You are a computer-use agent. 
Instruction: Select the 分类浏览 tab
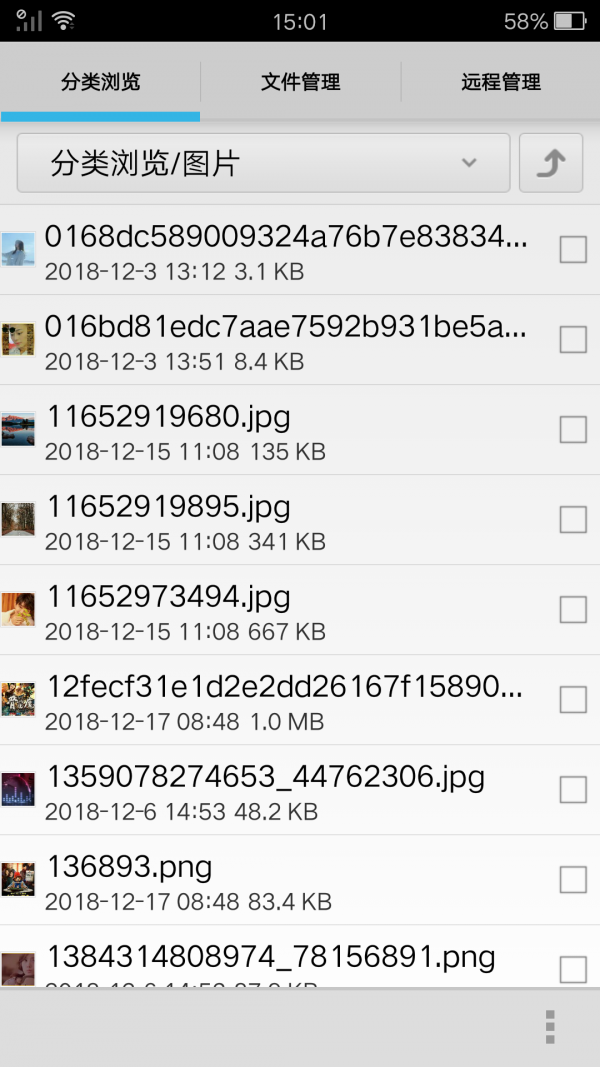pos(100,82)
